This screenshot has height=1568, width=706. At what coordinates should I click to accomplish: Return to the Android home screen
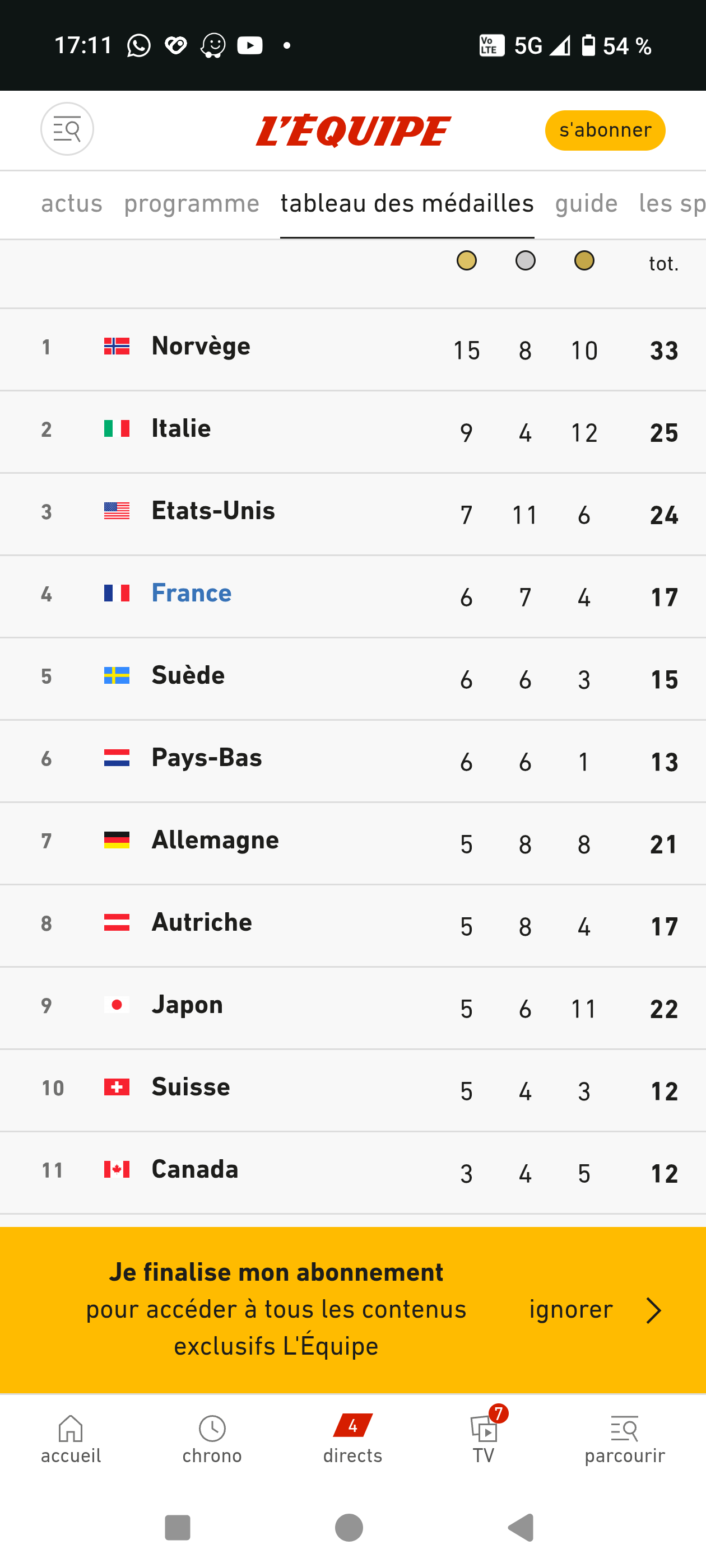point(349,1527)
